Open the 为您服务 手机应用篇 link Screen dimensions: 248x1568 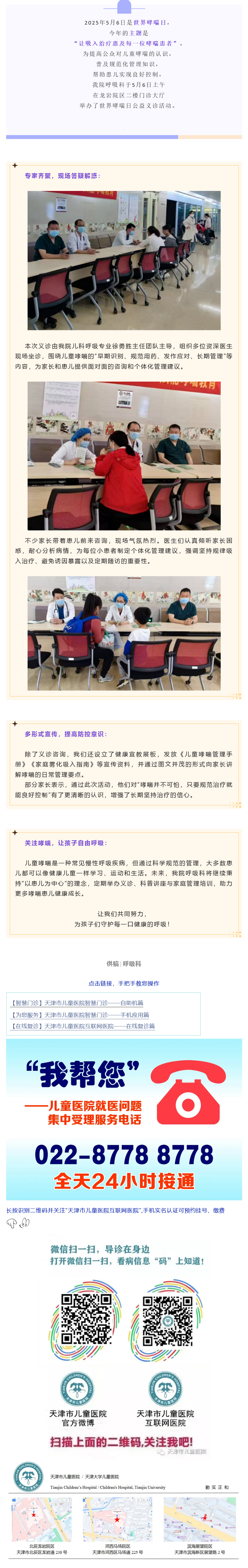point(80,1015)
